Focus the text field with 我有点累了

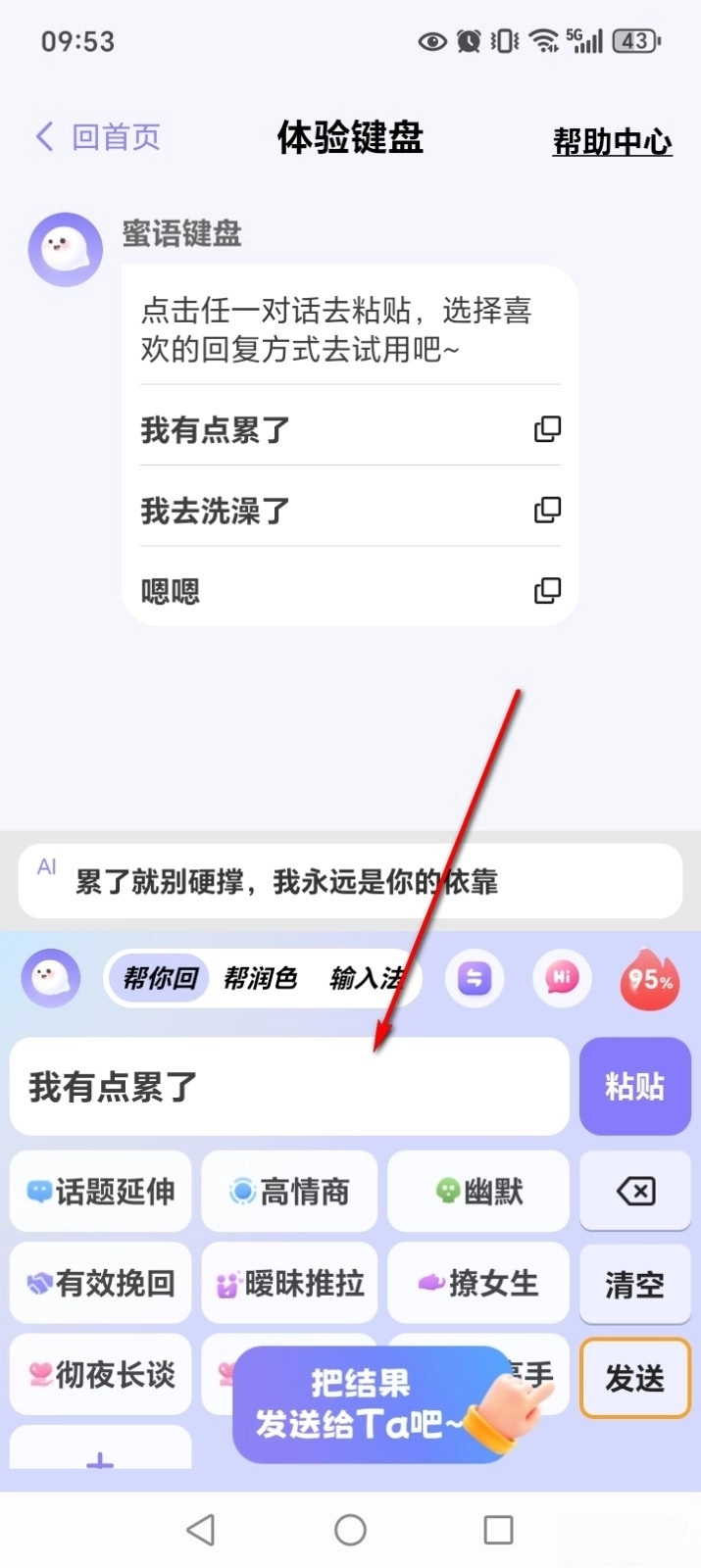pos(289,1087)
